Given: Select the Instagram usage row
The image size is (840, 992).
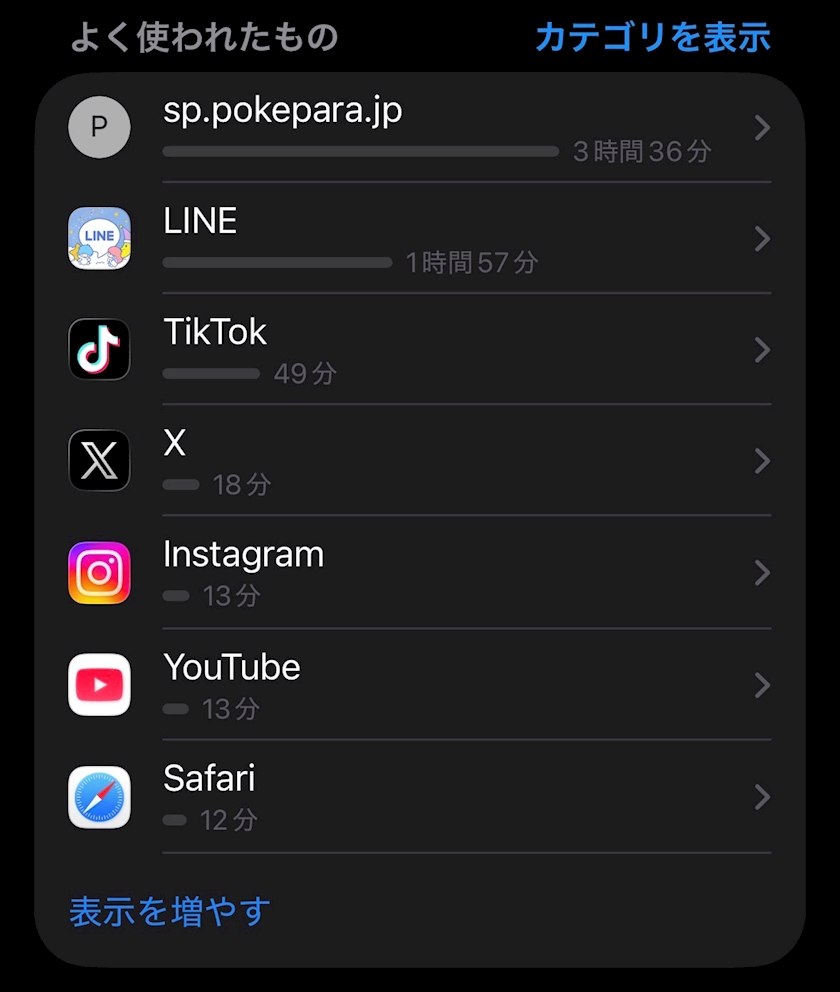Looking at the screenshot, I should [420, 573].
